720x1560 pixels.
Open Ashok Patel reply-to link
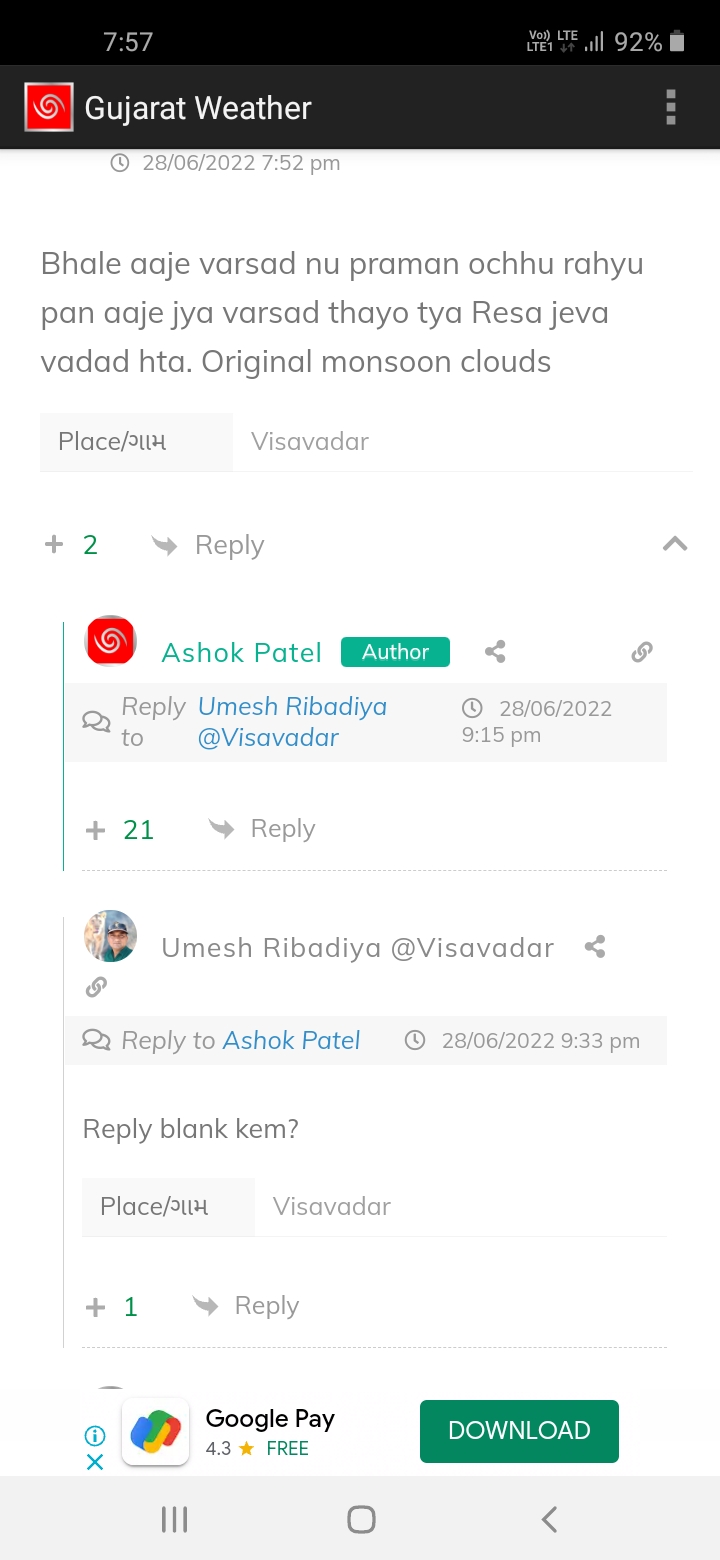291,1040
